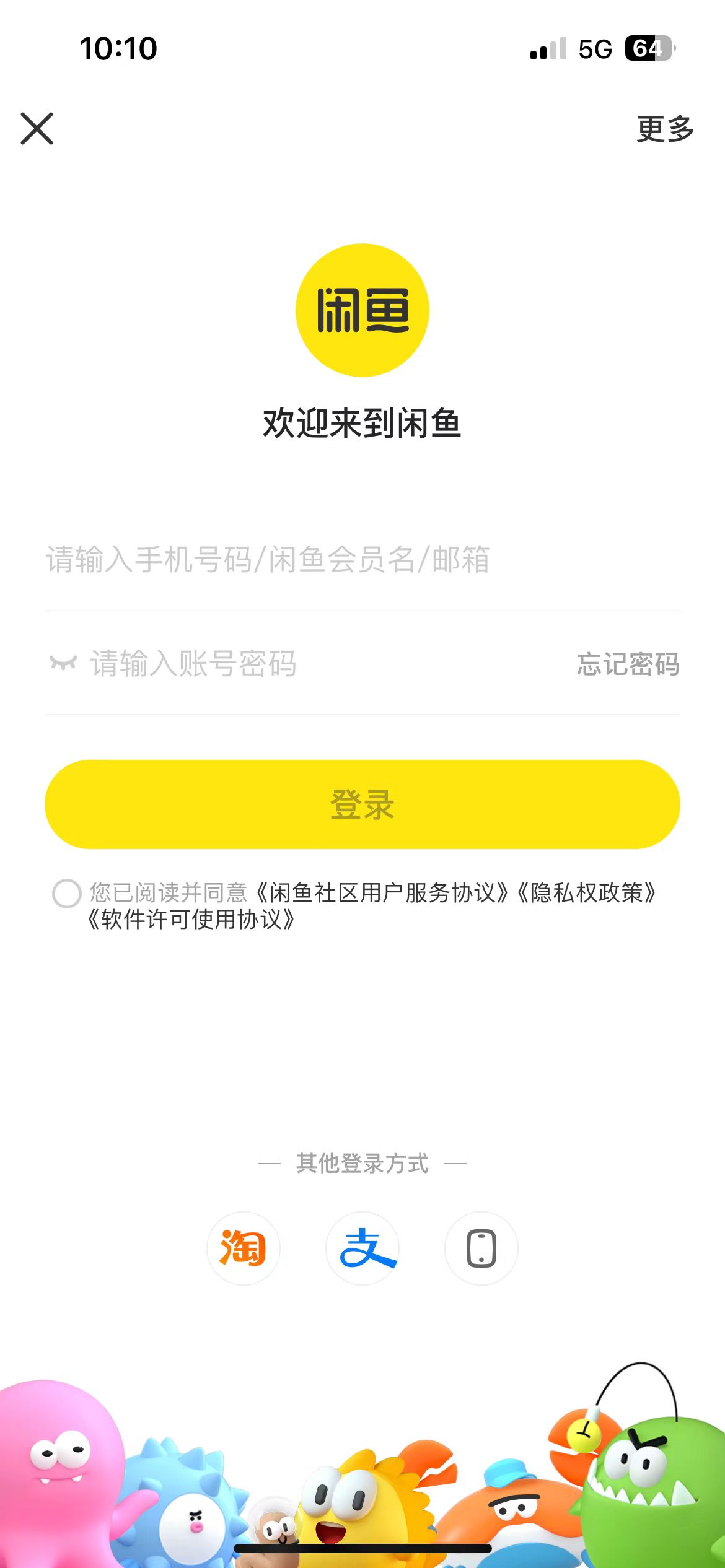Focus the phone number/member name/email field
The height and width of the screenshot is (1568, 725).
pyautogui.click(x=362, y=560)
